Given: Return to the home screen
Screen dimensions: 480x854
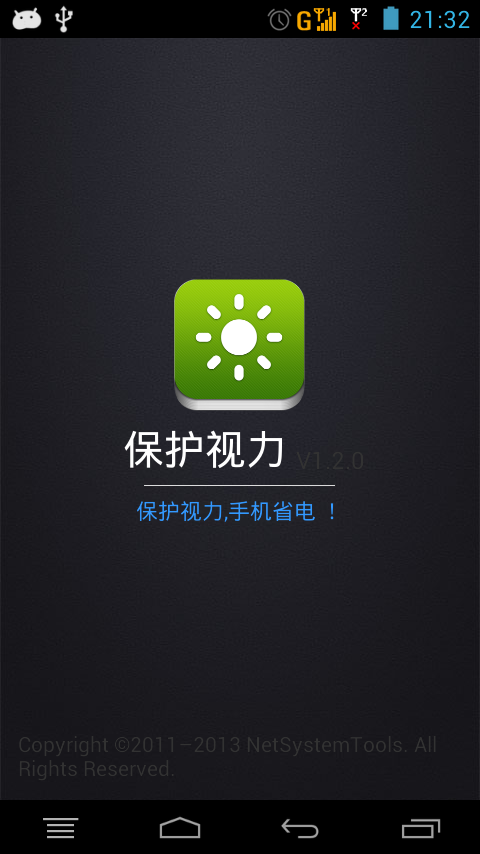Looking at the screenshot, I should click(180, 828).
